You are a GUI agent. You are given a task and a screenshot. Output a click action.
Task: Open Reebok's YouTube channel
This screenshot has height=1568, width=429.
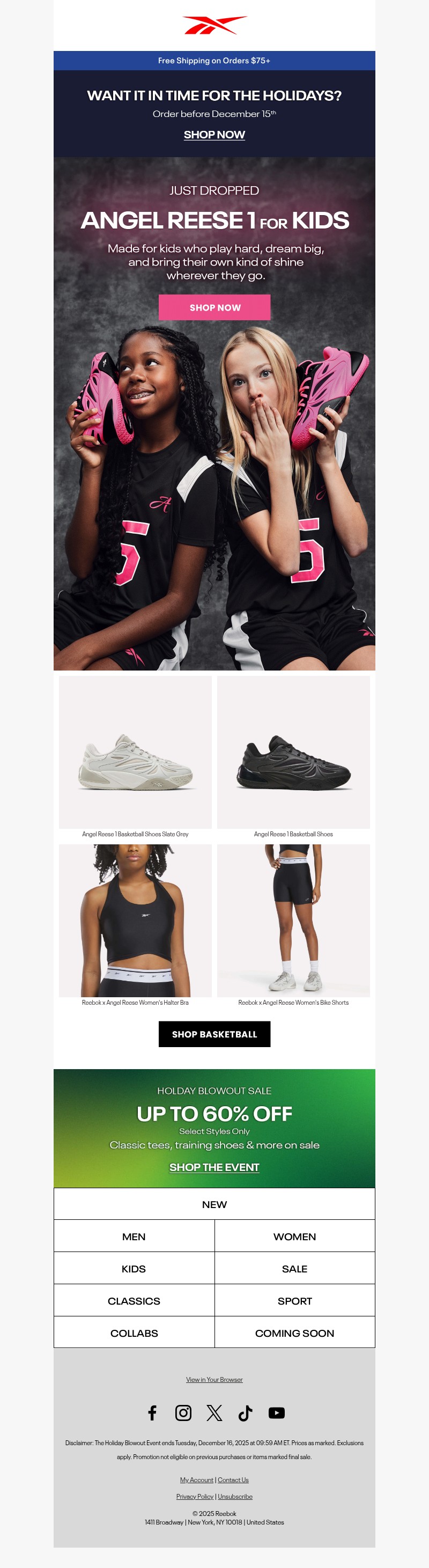pyautogui.click(x=276, y=1413)
